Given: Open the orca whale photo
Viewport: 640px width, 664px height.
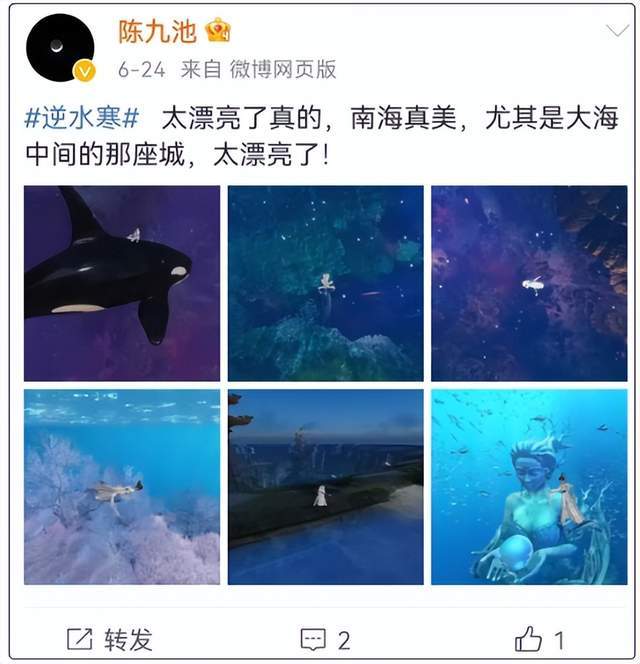Looking at the screenshot, I should pos(121,283).
